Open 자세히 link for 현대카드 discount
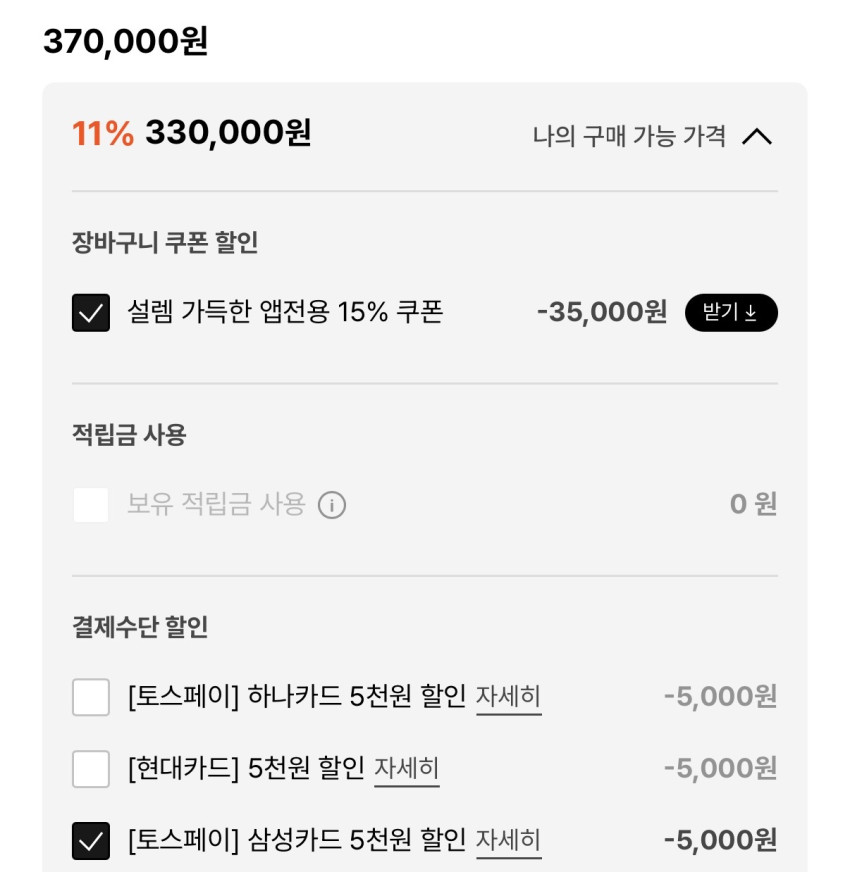Viewport: 850px width, 872px height. click(x=406, y=769)
